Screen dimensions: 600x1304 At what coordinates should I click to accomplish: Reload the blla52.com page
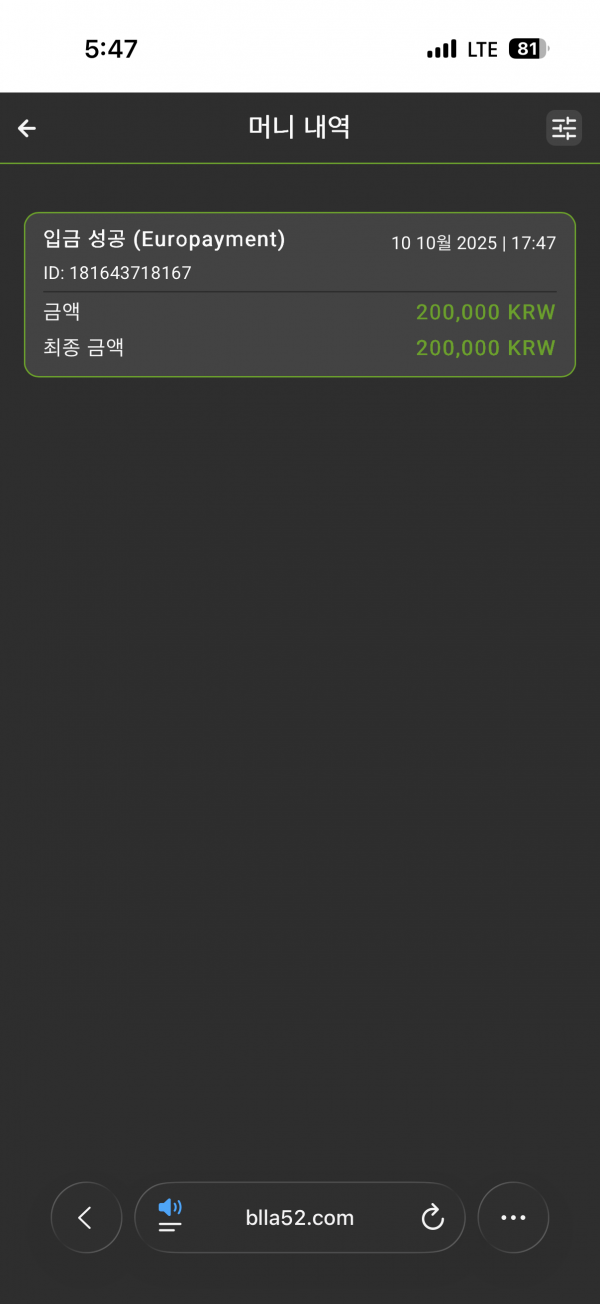tap(432, 1217)
